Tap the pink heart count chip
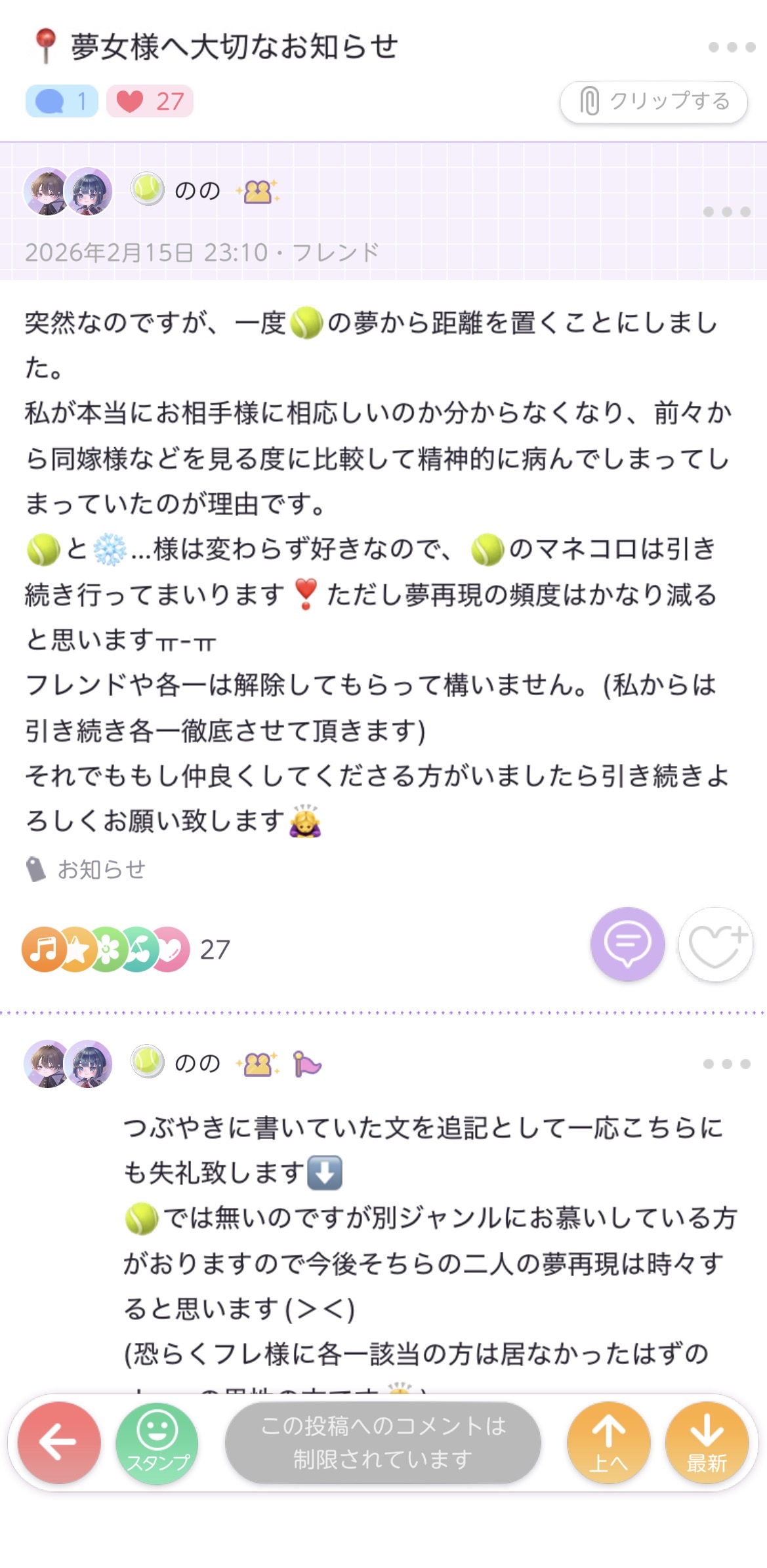Viewport: 767px width, 1568px height. click(150, 102)
